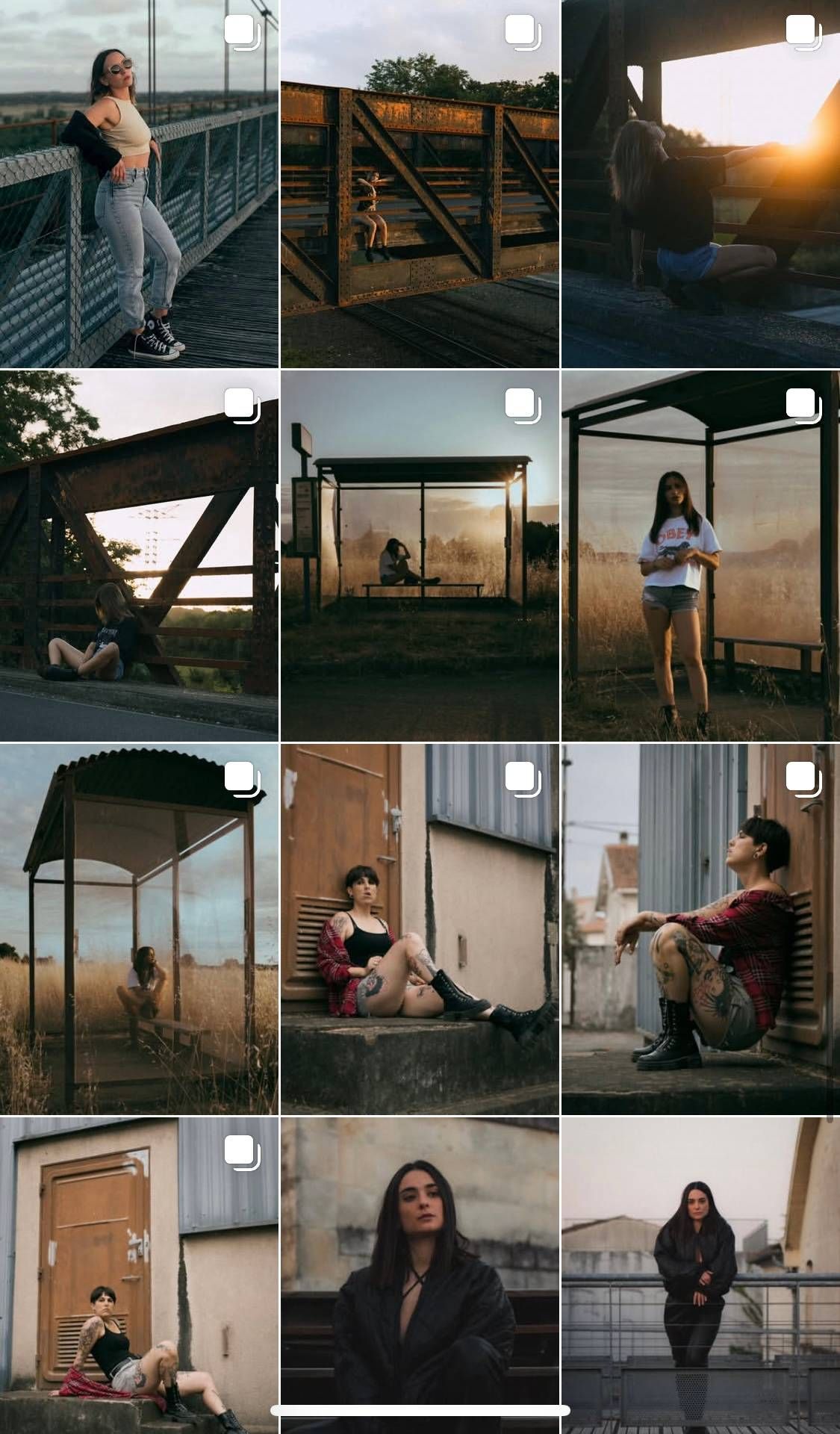Open the post of tattooed woman in profile with plaid shirt
Viewport: 840px width, 1434px height.
700,928
